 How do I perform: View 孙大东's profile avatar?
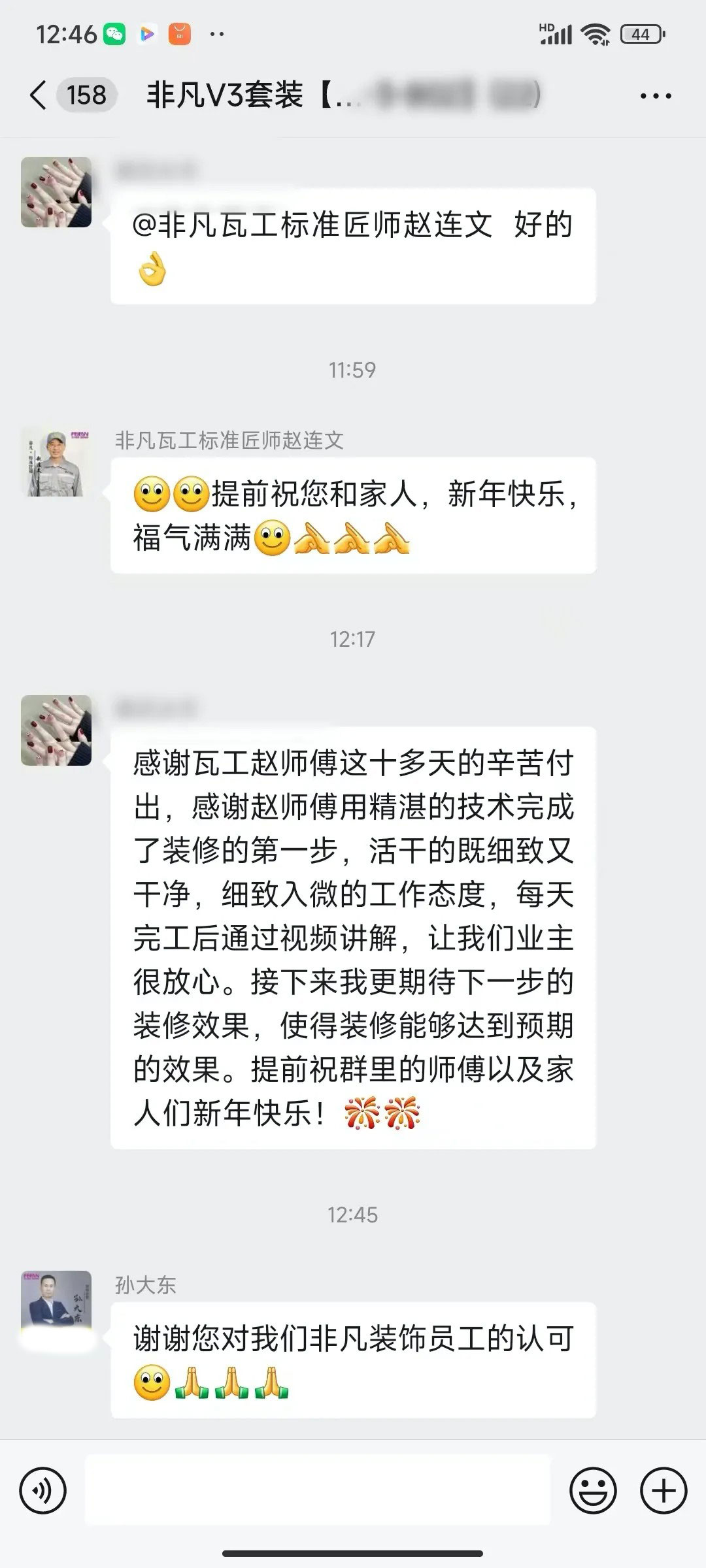[x=56, y=1305]
